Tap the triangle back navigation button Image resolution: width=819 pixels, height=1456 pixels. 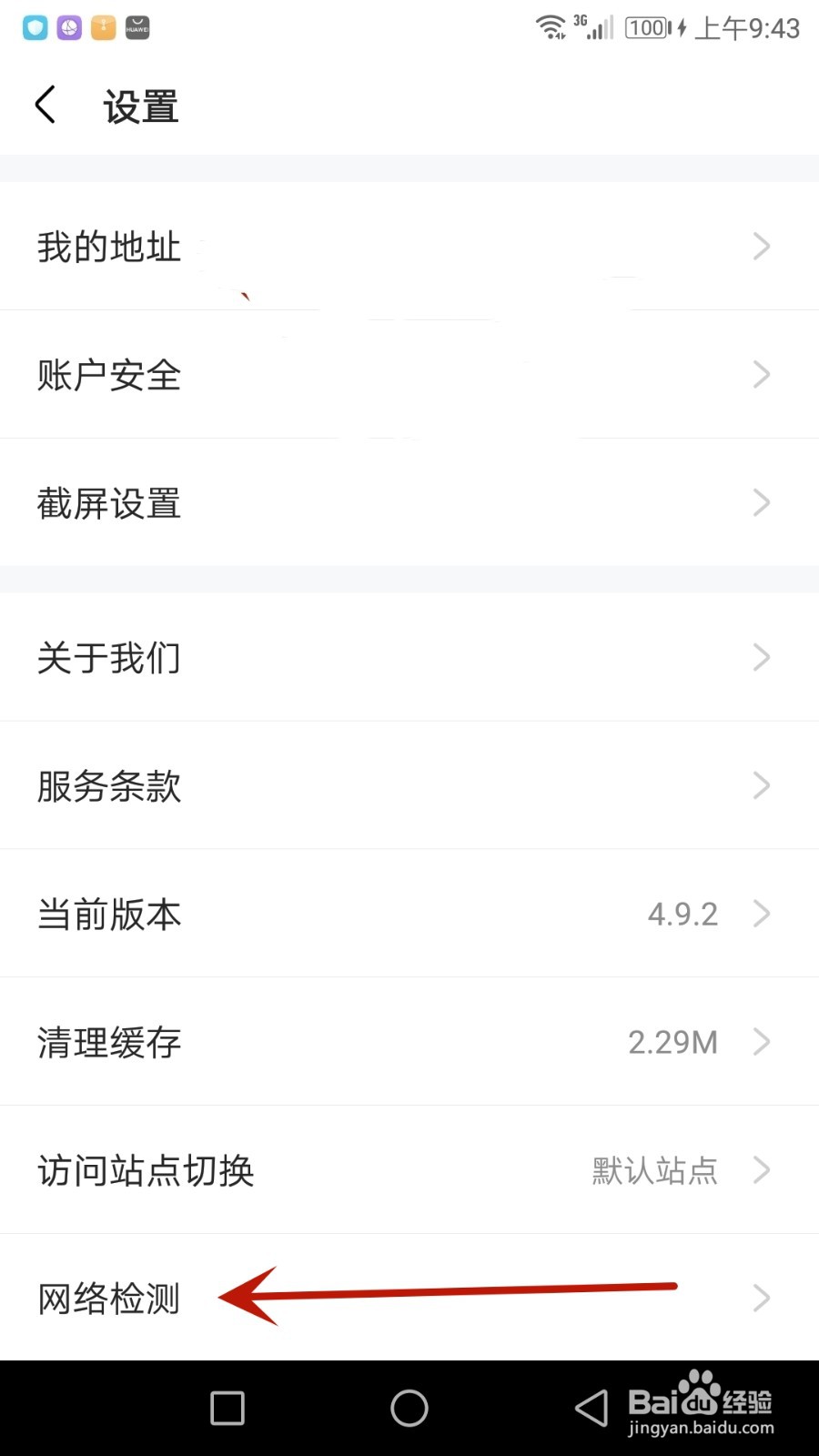(591, 1407)
